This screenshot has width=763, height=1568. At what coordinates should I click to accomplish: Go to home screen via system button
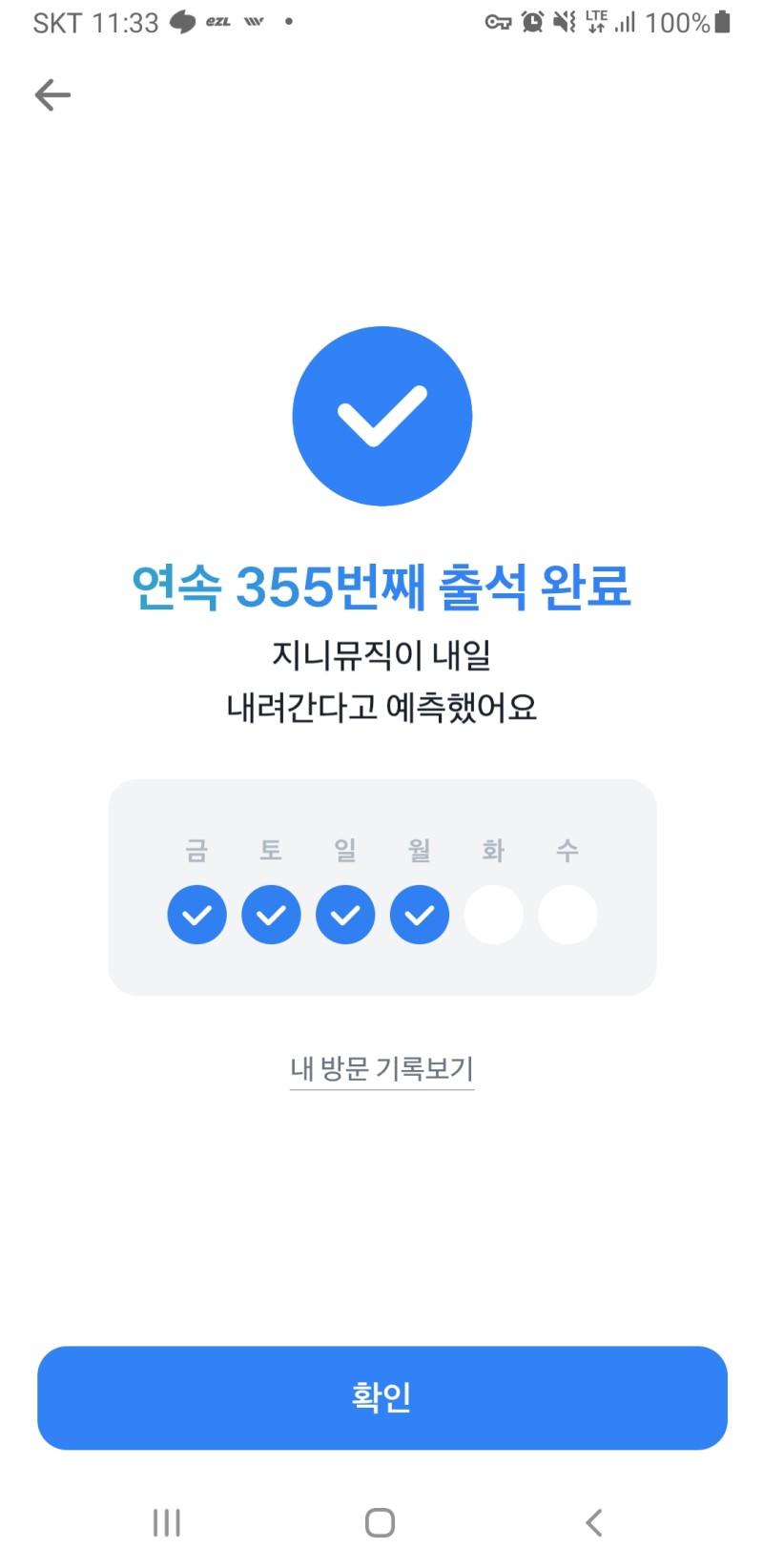(380, 1522)
